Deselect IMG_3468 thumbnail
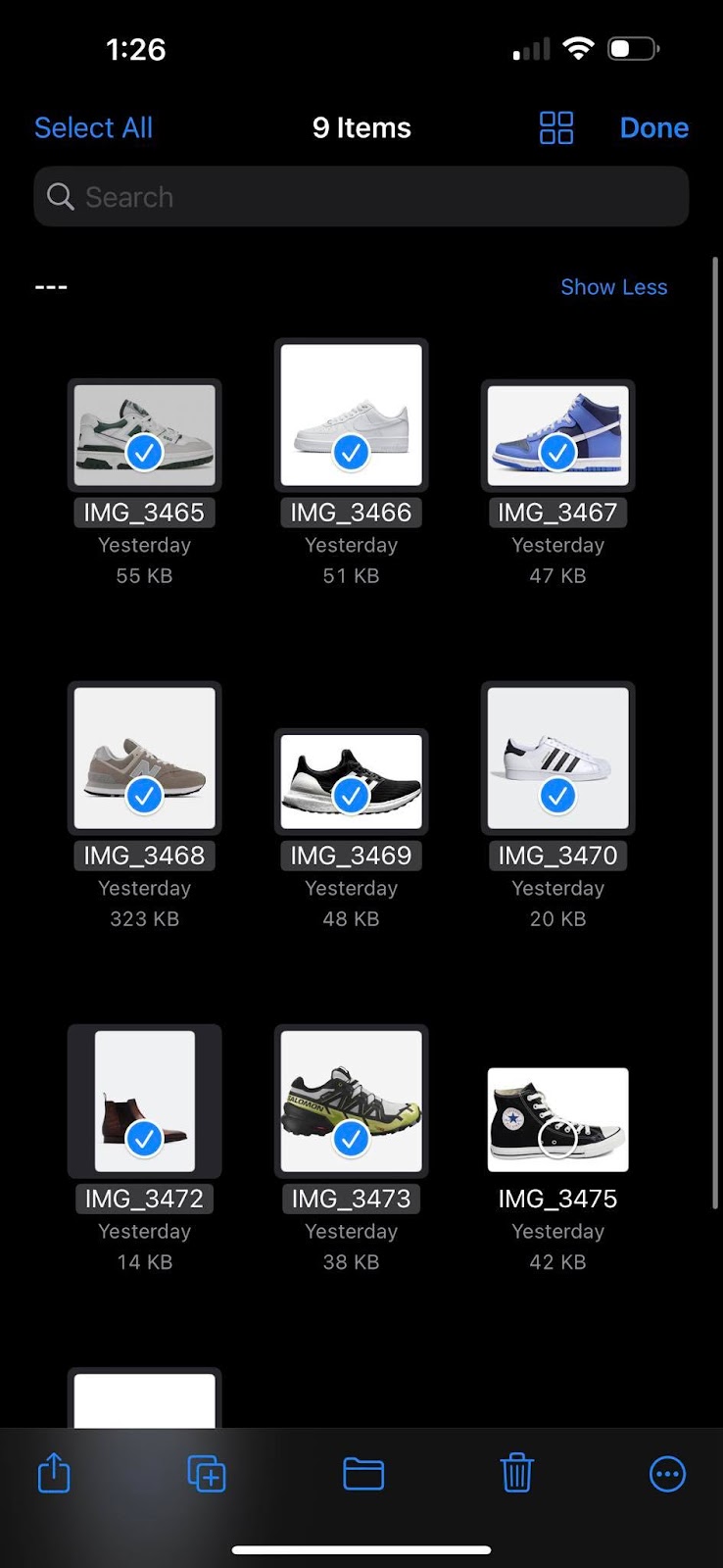This screenshot has width=723, height=1568. tap(144, 758)
